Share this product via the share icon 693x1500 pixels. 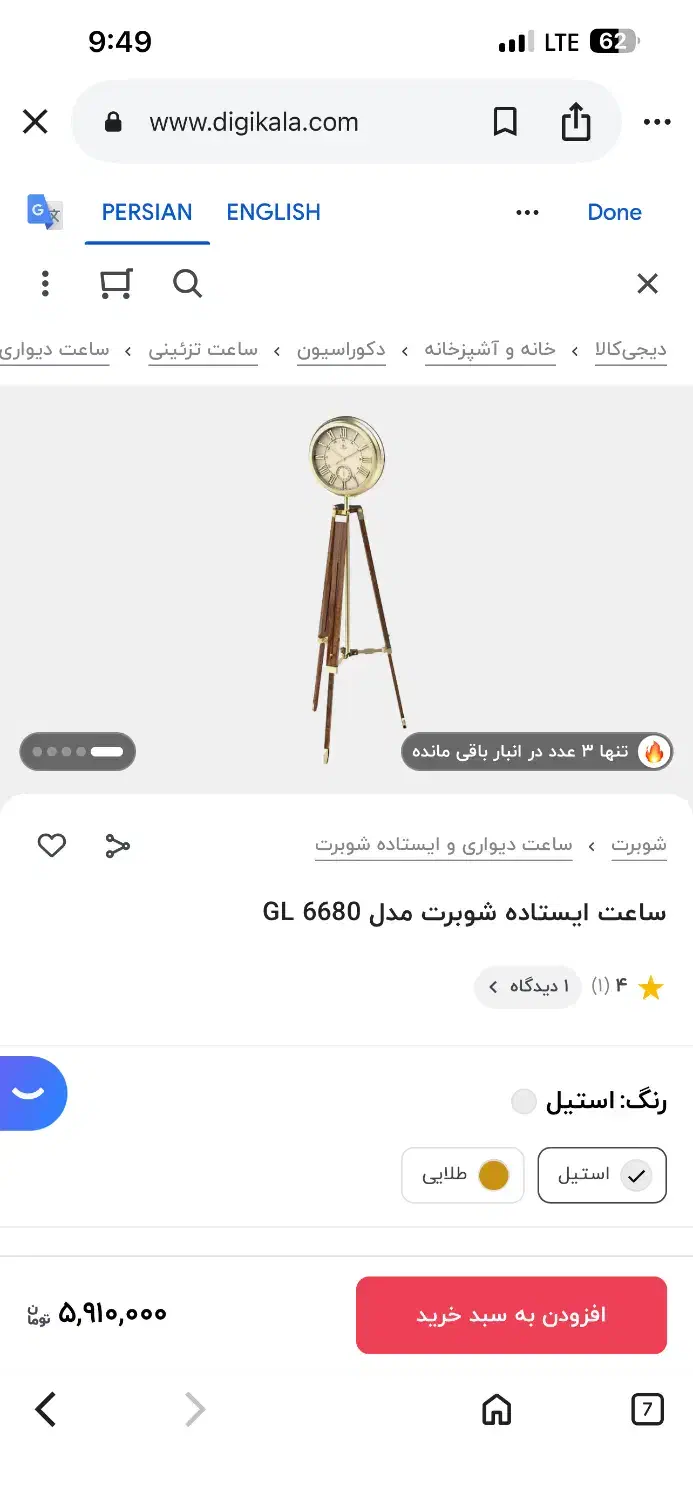[118, 846]
